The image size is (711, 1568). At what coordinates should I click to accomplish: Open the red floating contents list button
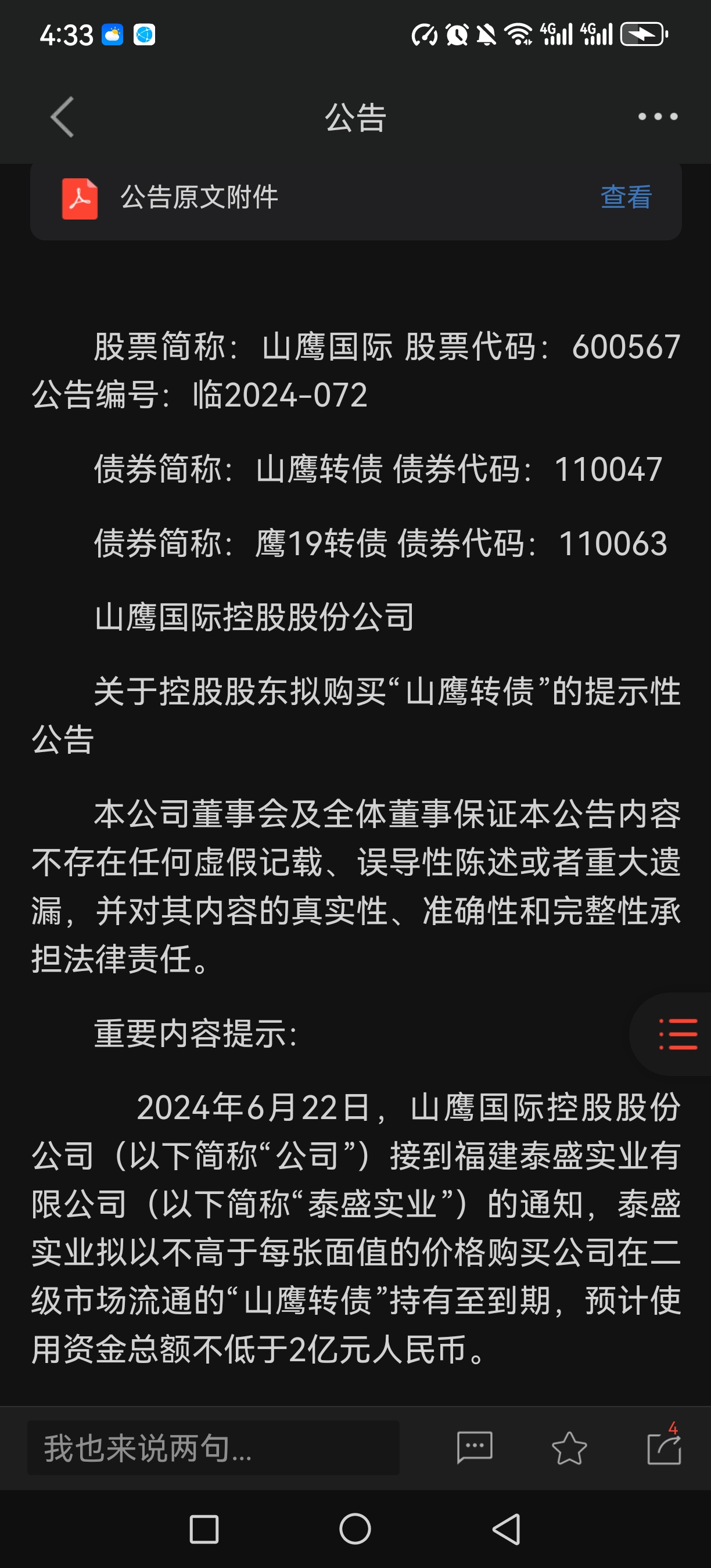pyautogui.click(x=677, y=1034)
